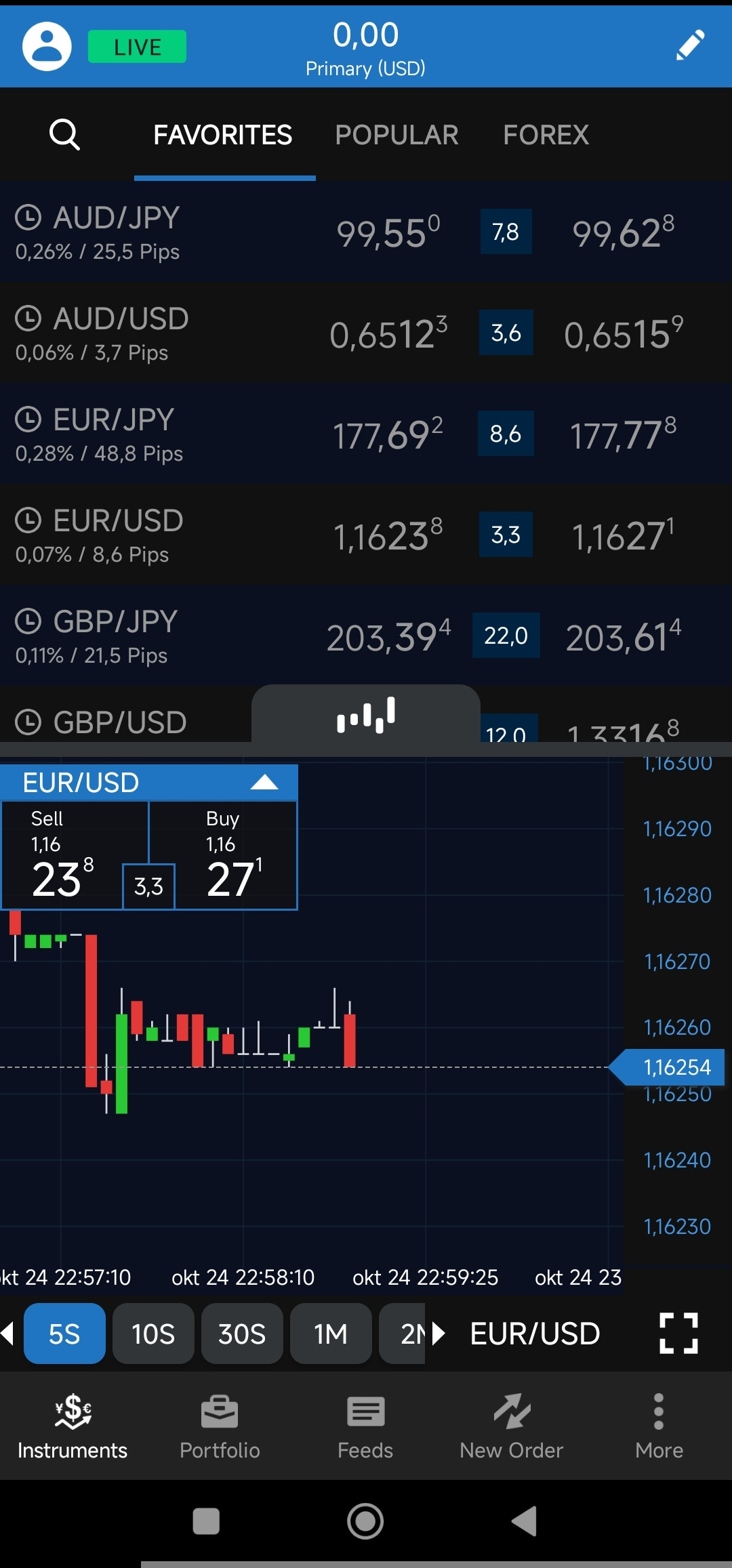
Task: Search for an instrument
Action: [64, 134]
